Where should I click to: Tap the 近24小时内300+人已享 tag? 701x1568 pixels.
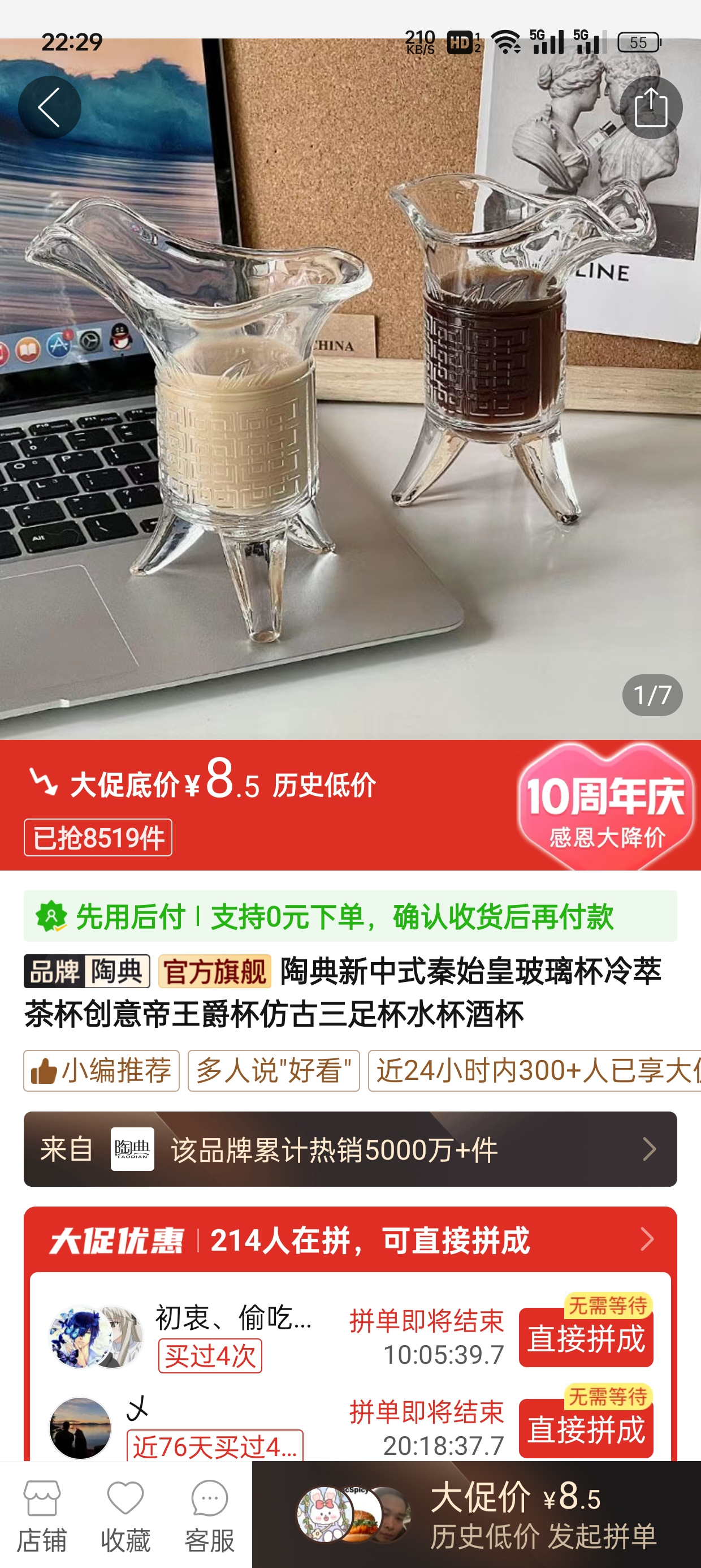point(535,1071)
